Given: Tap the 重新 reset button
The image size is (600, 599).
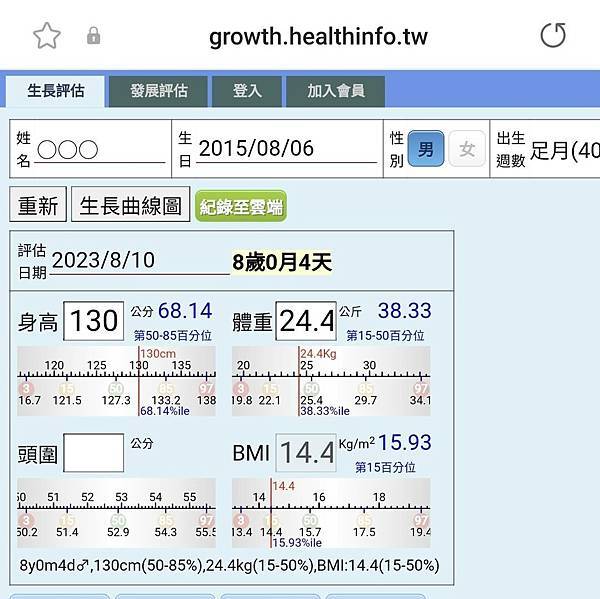Looking at the screenshot, I should (39, 206).
